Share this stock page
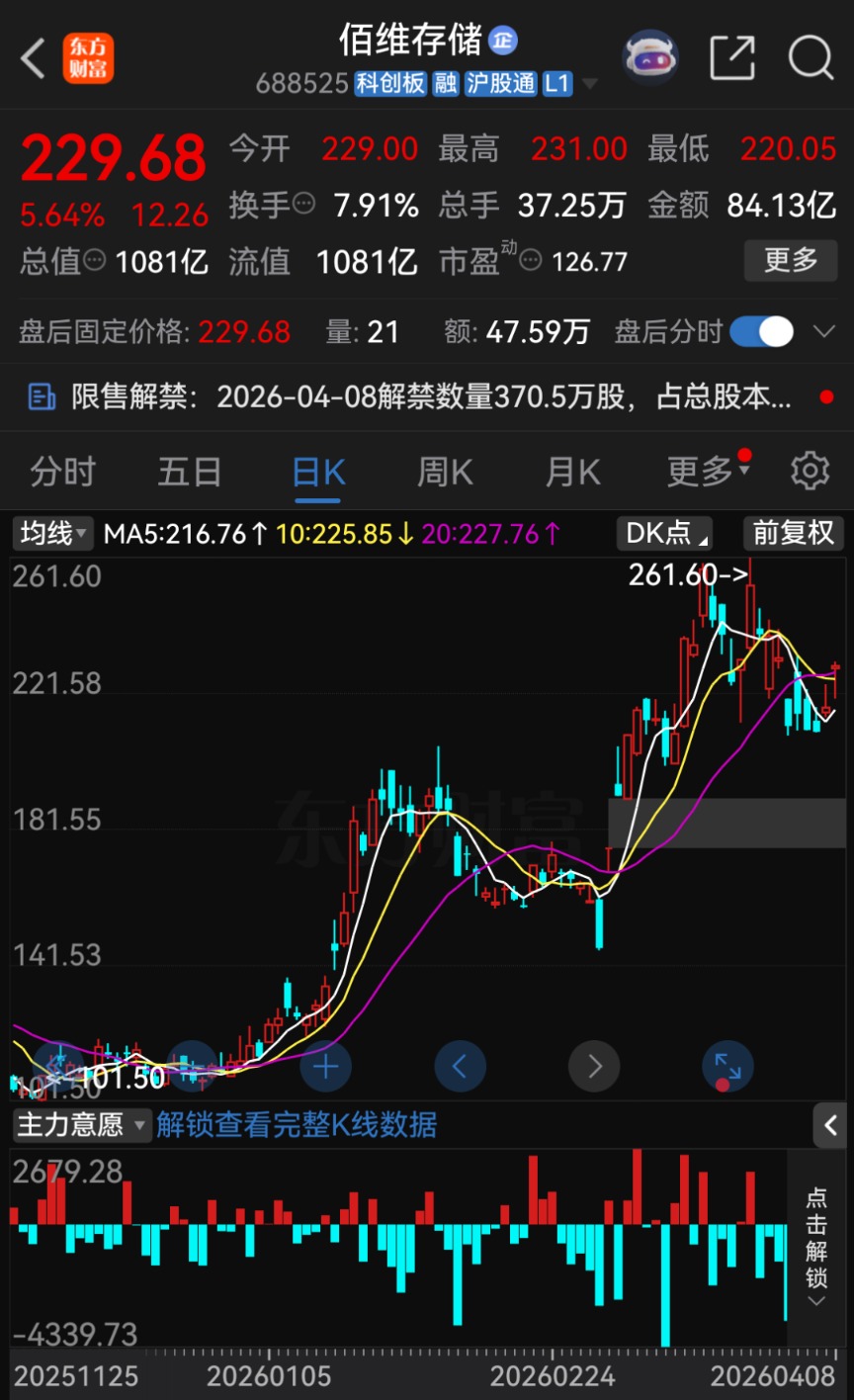The height and width of the screenshot is (1400, 854). (x=732, y=57)
